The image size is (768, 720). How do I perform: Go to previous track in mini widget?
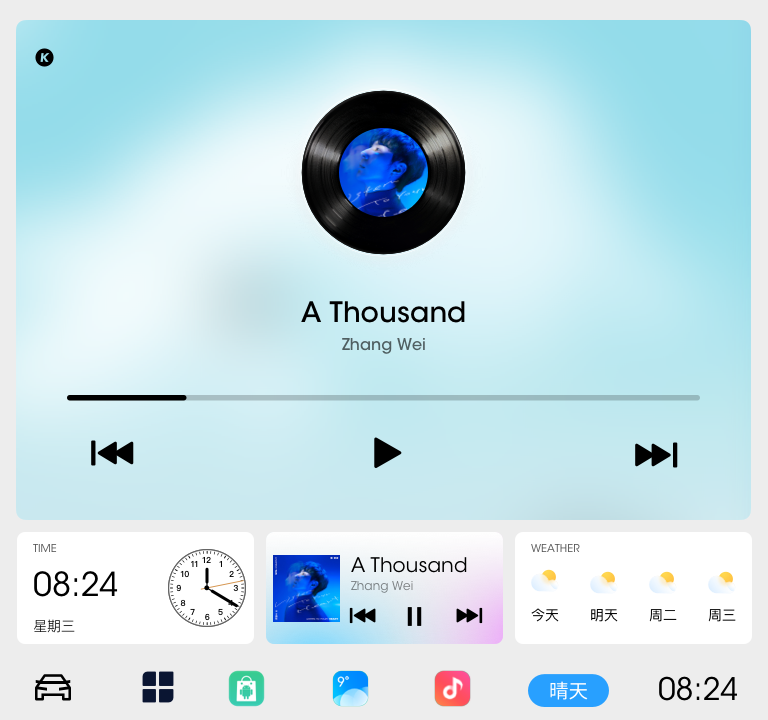click(x=363, y=616)
